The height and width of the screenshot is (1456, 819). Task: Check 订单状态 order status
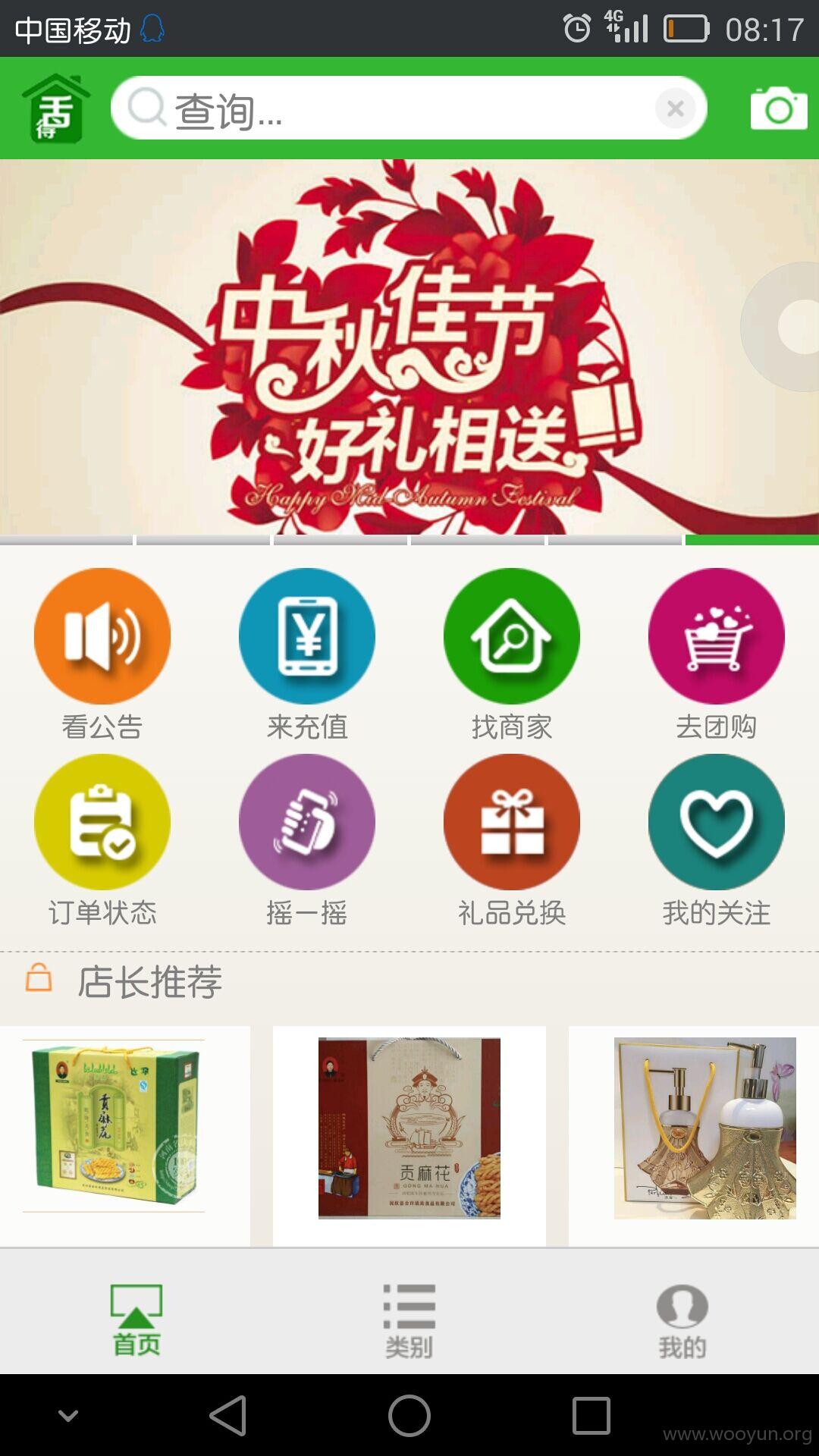102,840
